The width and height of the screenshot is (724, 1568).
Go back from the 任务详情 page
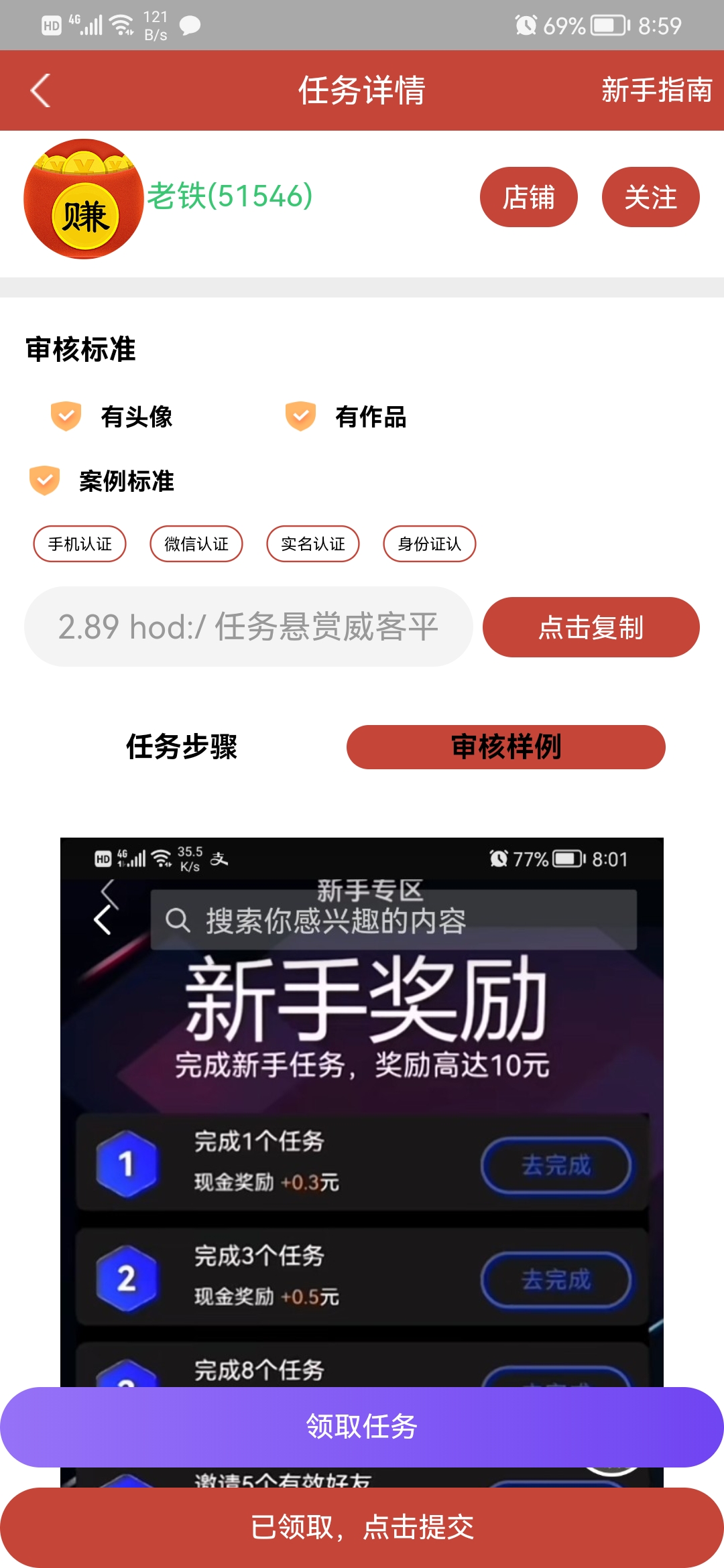(x=41, y=90)
